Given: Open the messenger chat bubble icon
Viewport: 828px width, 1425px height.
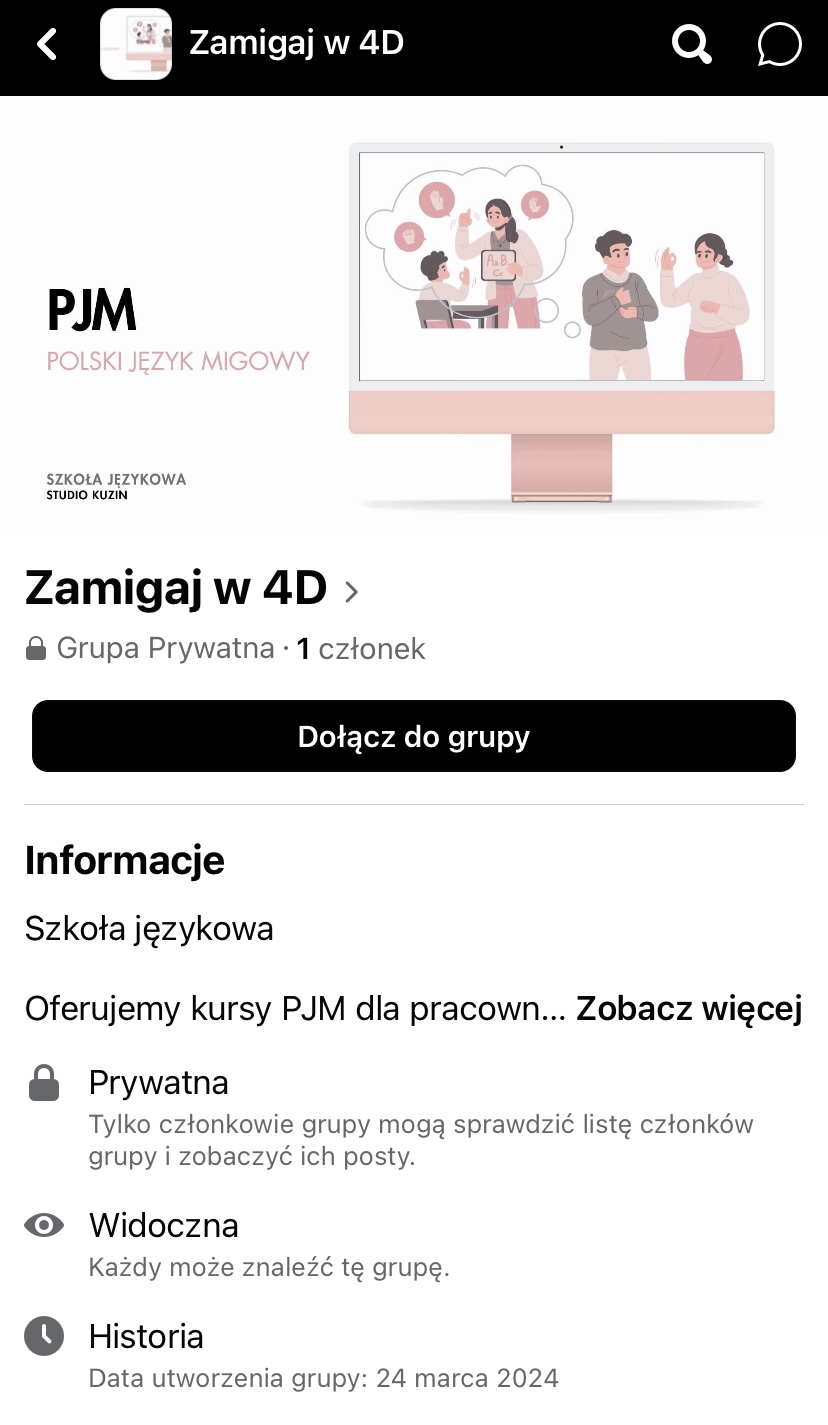Looking at the screenshot, I should (x=779, y=44).
